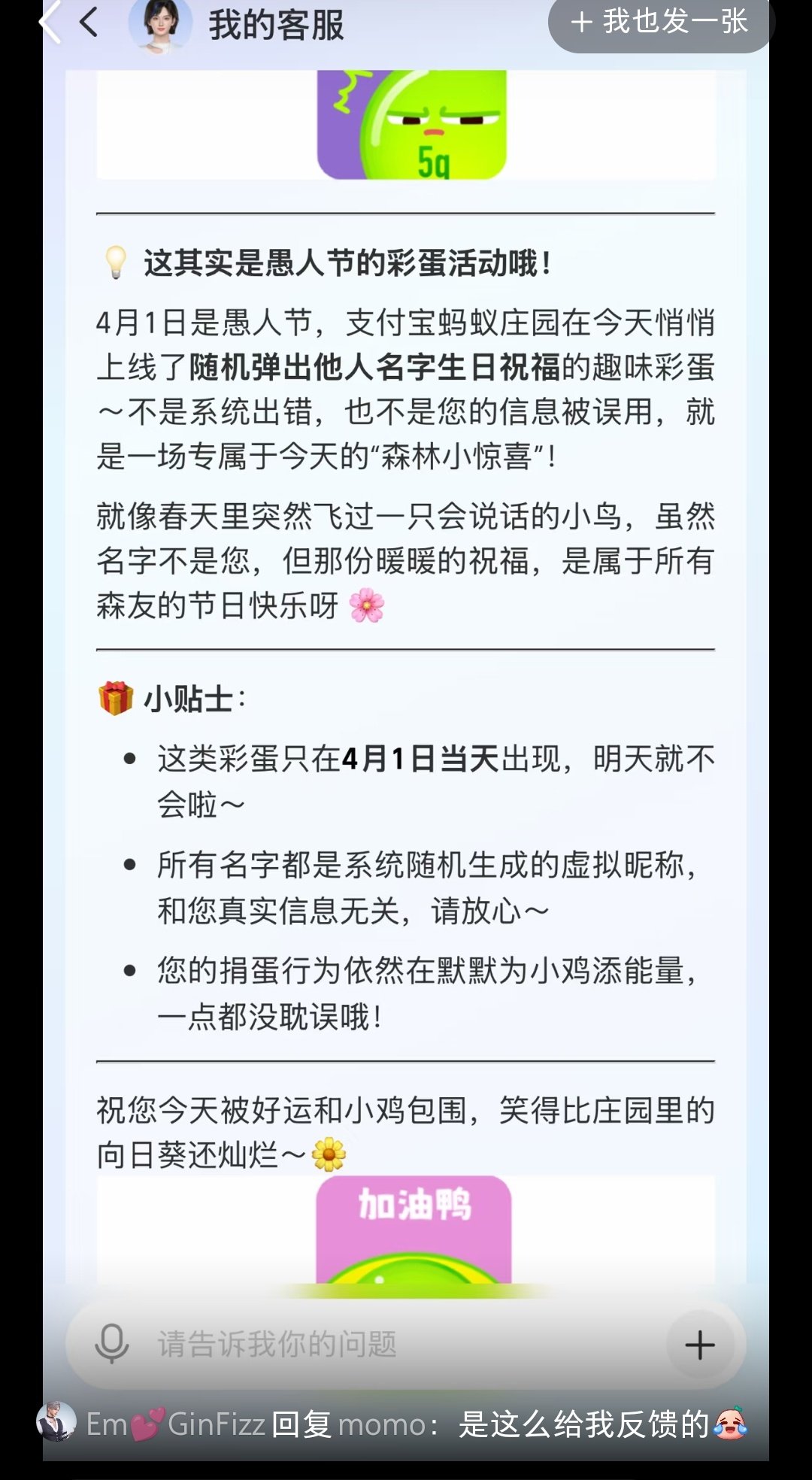Go back from the image viewer
The width and height of the screenshot is (812, 1480).
pos(50,23)
